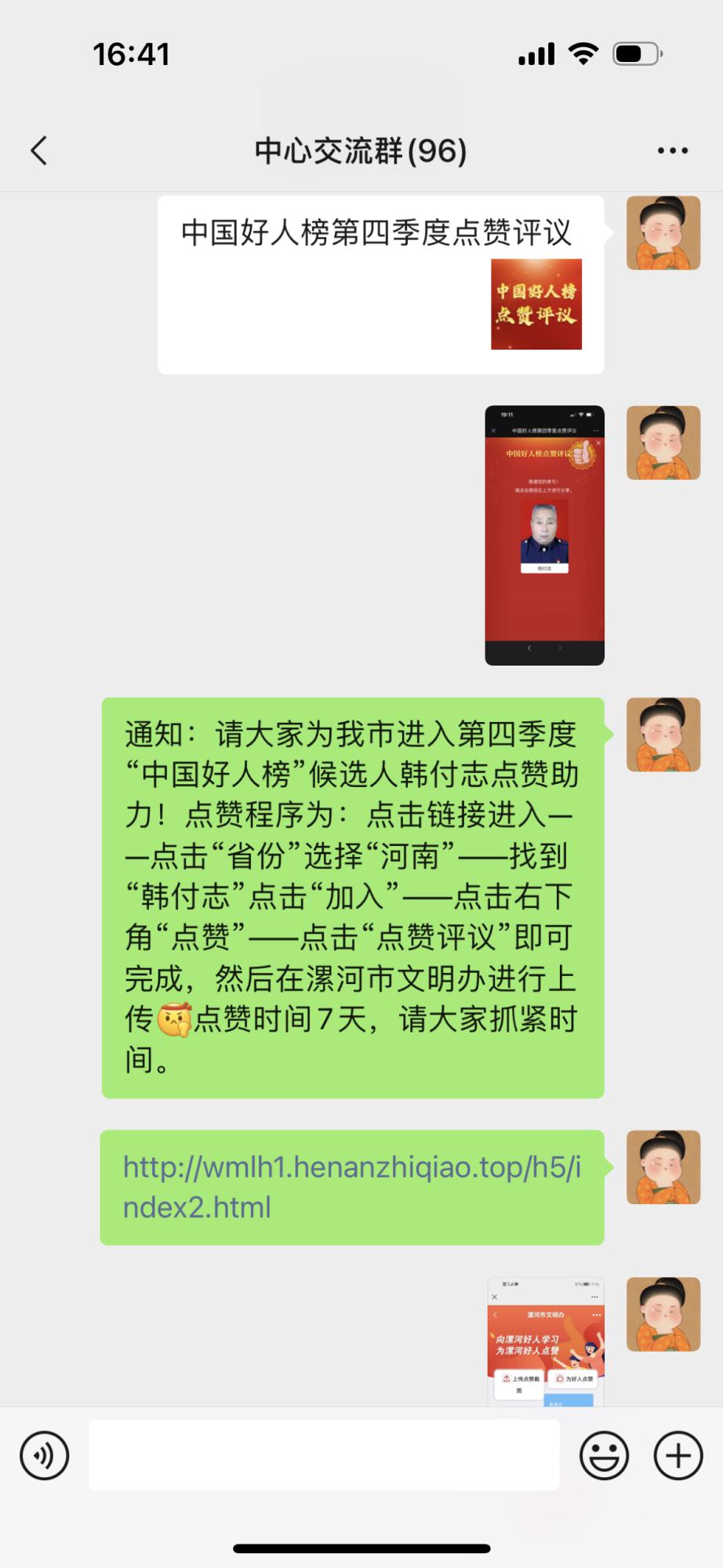Open the henanzhiqiao.top index2.html link
Image resolution: width=723 pixels, height=1568 pixels.
pyautogui.click(x=352, y=1187)
